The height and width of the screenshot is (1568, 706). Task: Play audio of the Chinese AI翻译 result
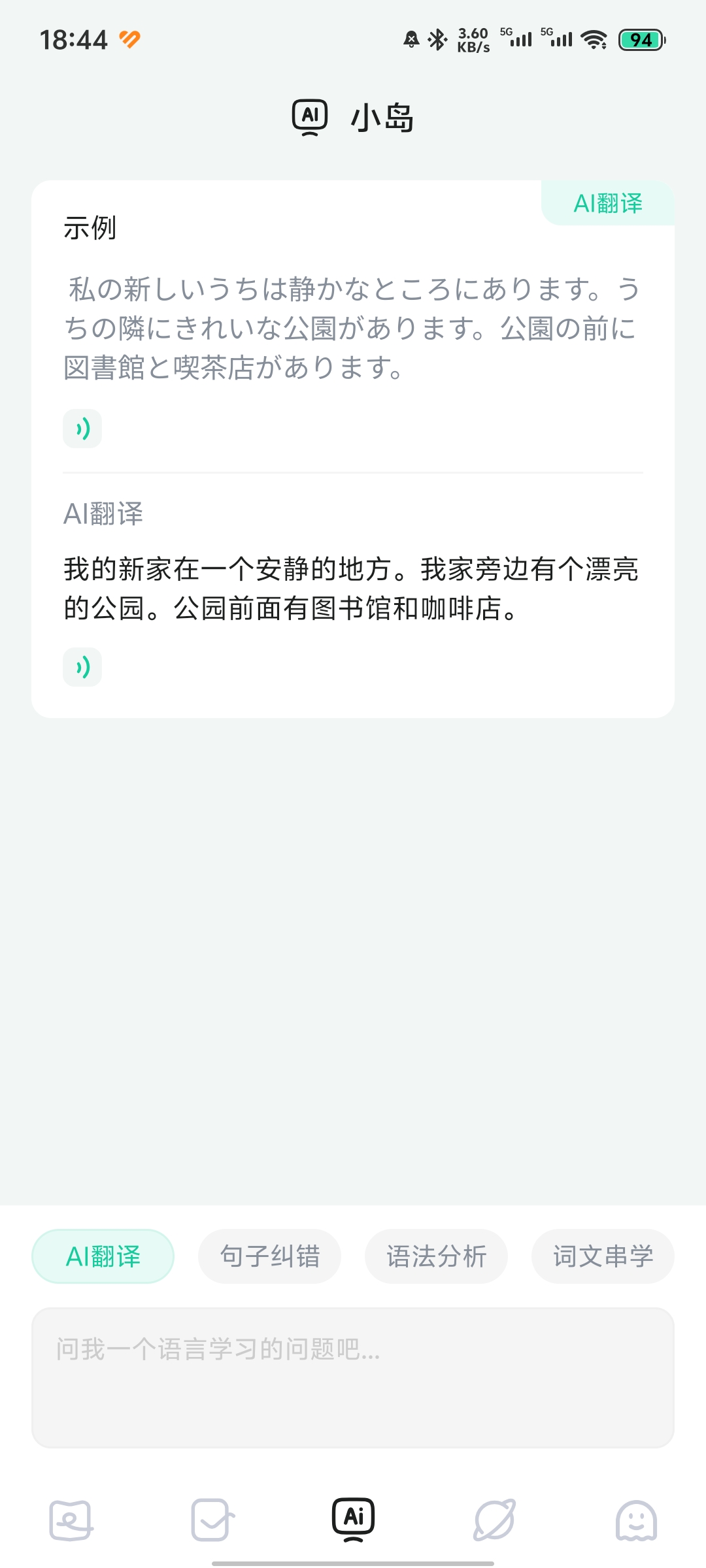tap(82, 667)
